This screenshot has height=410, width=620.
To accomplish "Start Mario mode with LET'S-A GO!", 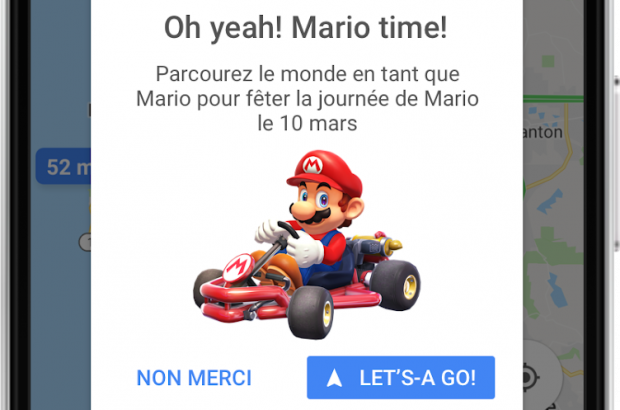I will click(401, 378).
